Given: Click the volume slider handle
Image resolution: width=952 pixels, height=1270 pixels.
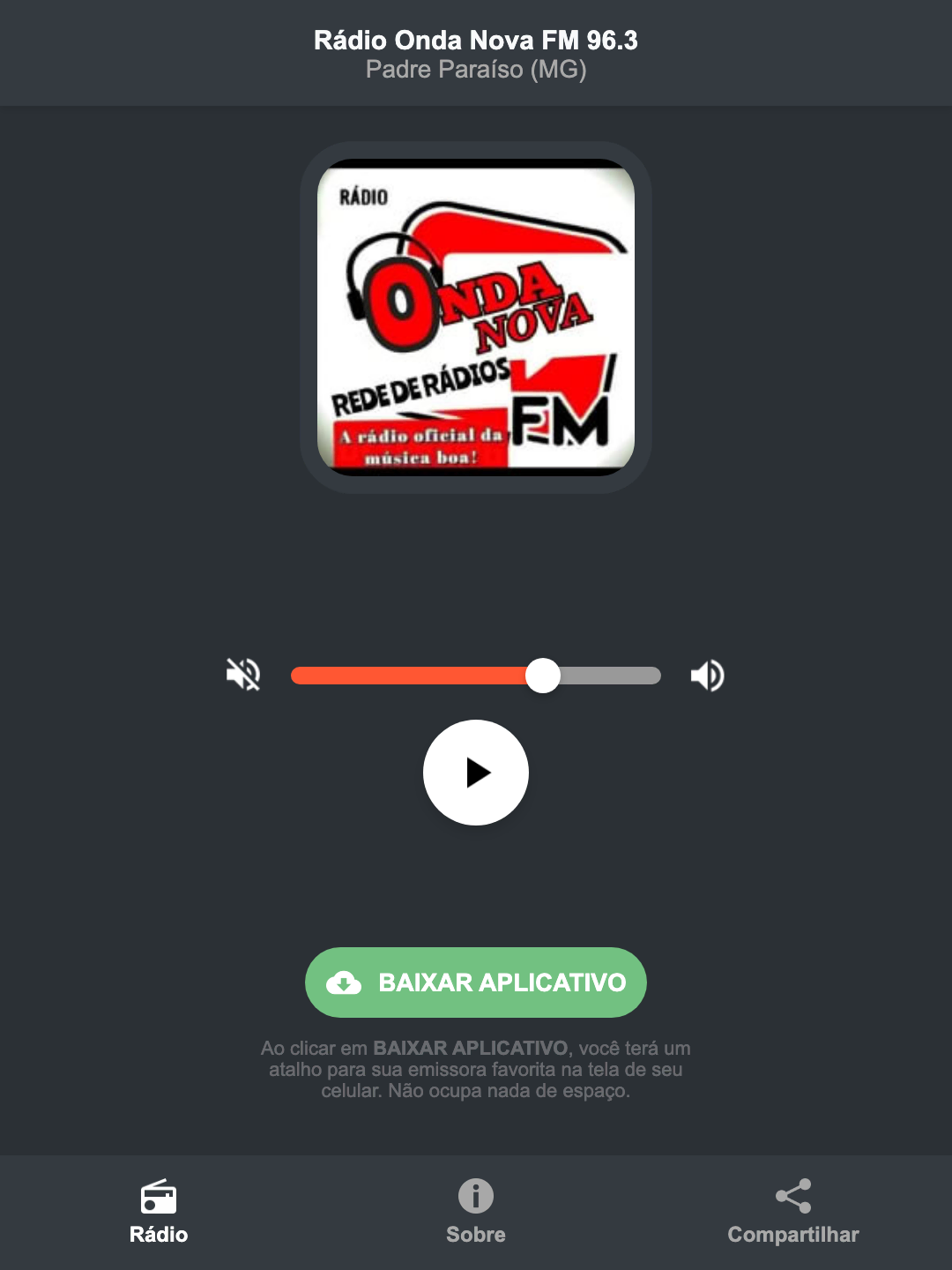Looking at the screenshot, I should coord(544,675).
